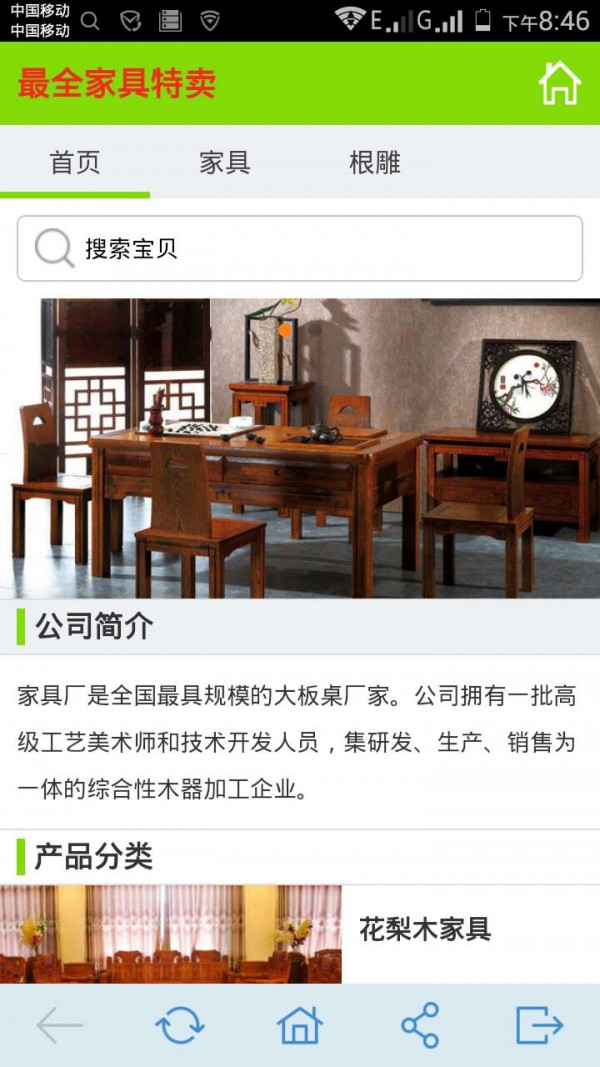
Task: Refresh the page from bottom toolbar
Action: point(180,1025)
